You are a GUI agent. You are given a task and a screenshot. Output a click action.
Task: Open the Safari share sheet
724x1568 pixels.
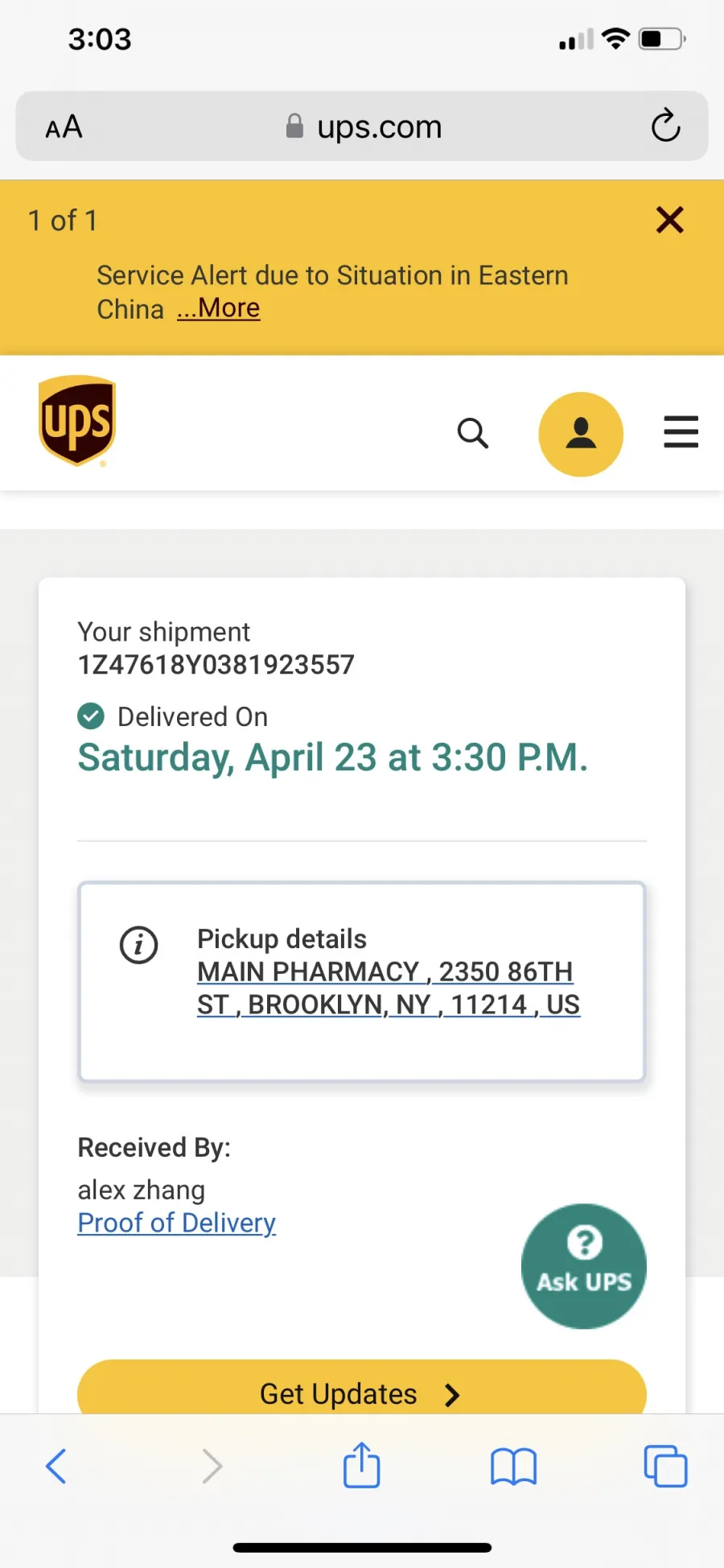(x=362, y=1464)
